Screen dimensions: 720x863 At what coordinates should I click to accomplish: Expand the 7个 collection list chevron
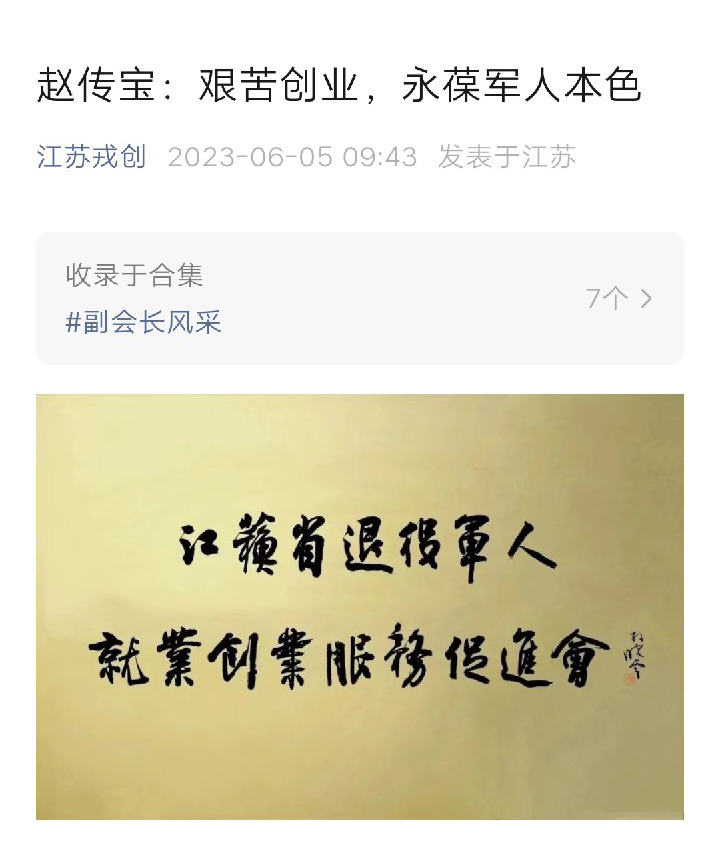pos(646,298)
